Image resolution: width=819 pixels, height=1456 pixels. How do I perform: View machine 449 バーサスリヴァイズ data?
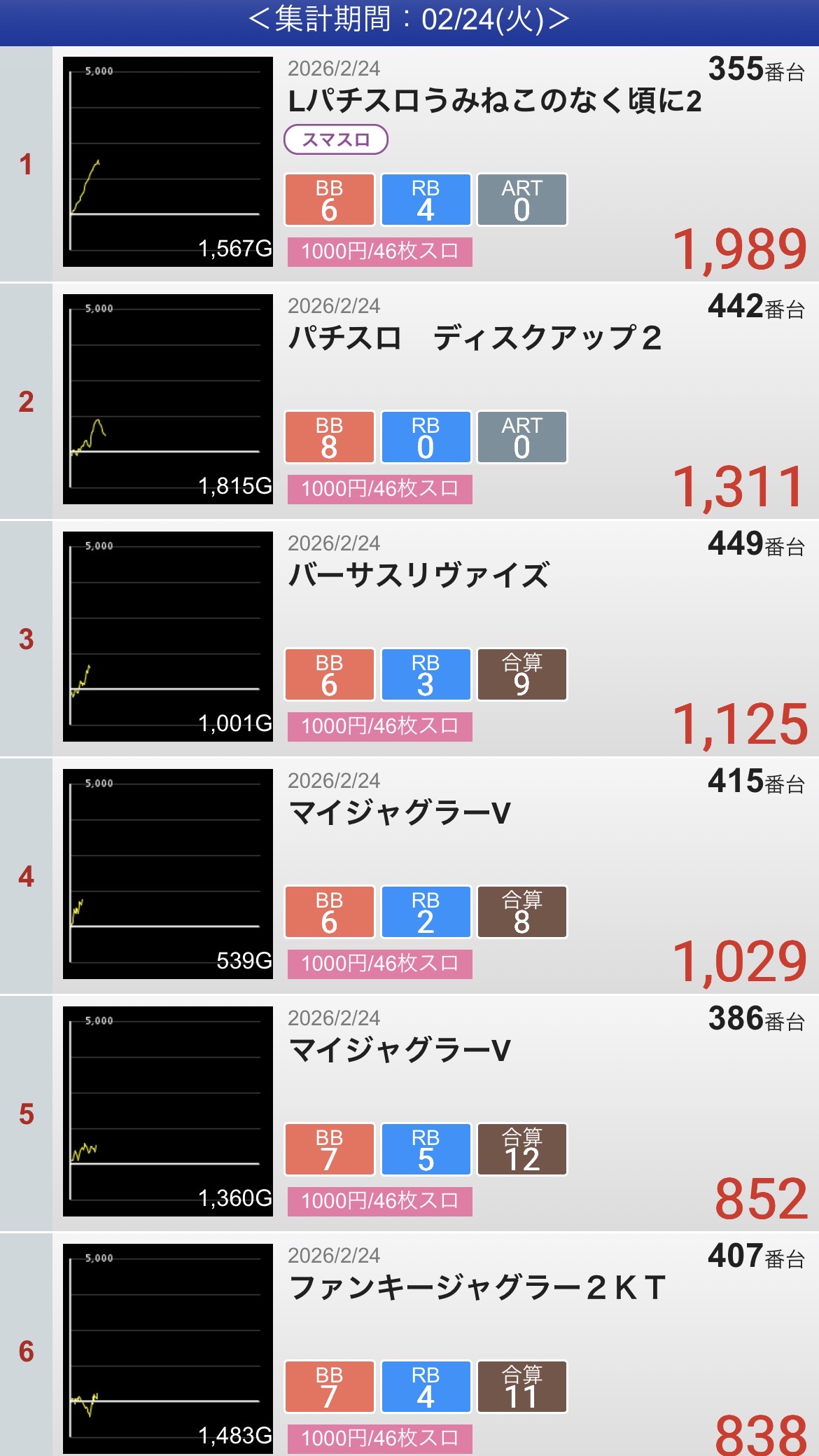tap(419, 576)
